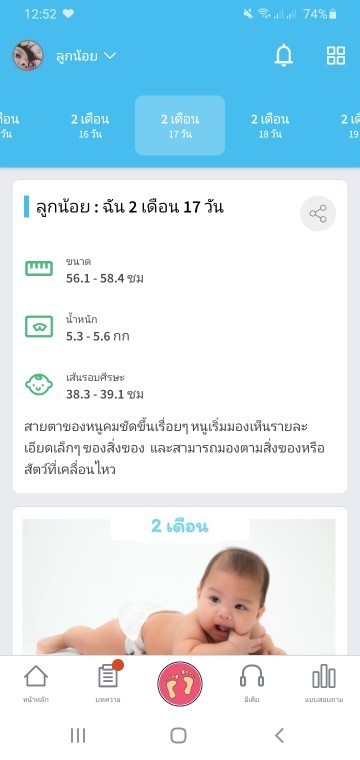Image resolution: width=360 pixels, height=760 pixels.
Task: Expand the ลูกน้อย profile dropdown
Action: coord(86,56)
